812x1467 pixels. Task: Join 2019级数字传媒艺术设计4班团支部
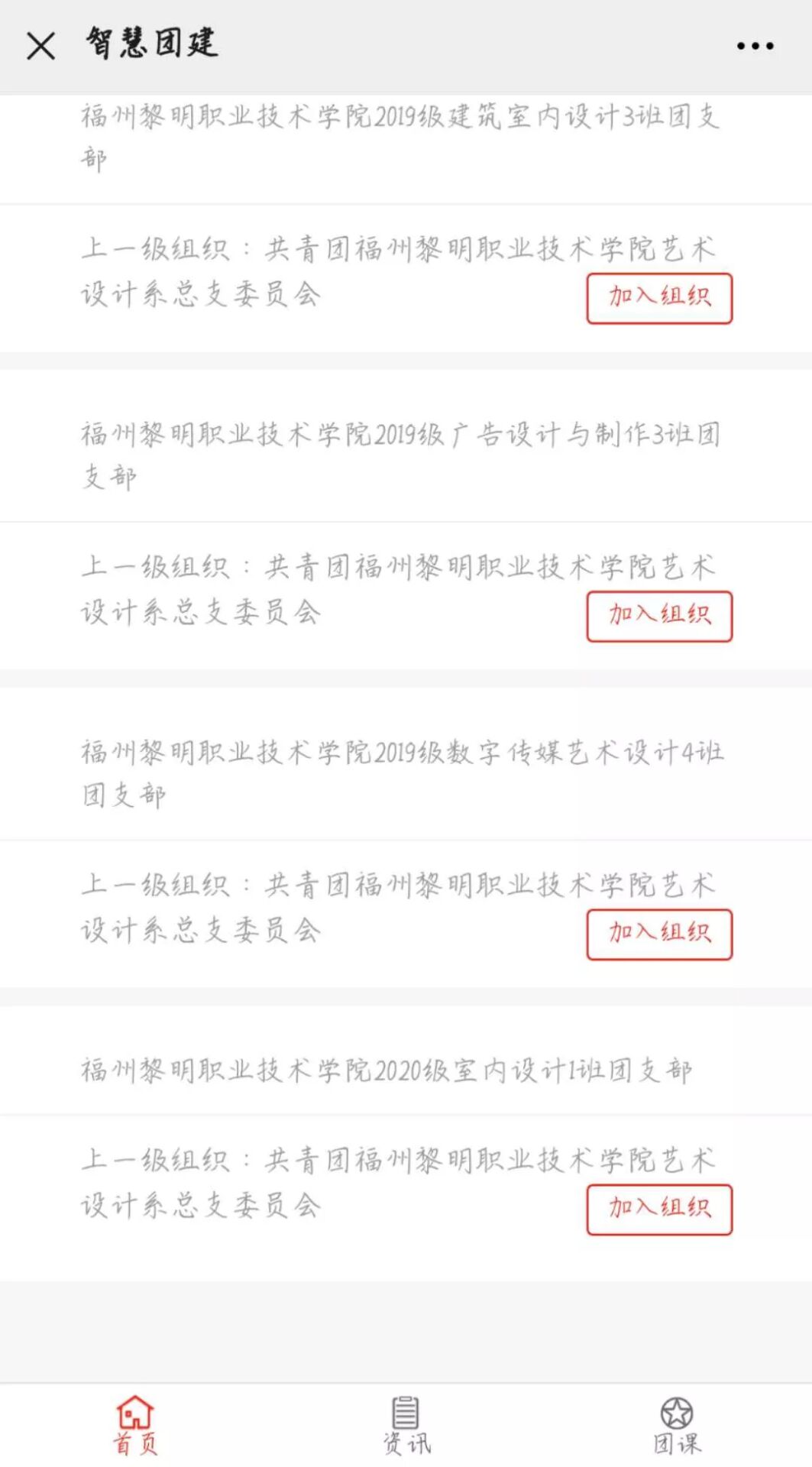coord(659,934)
